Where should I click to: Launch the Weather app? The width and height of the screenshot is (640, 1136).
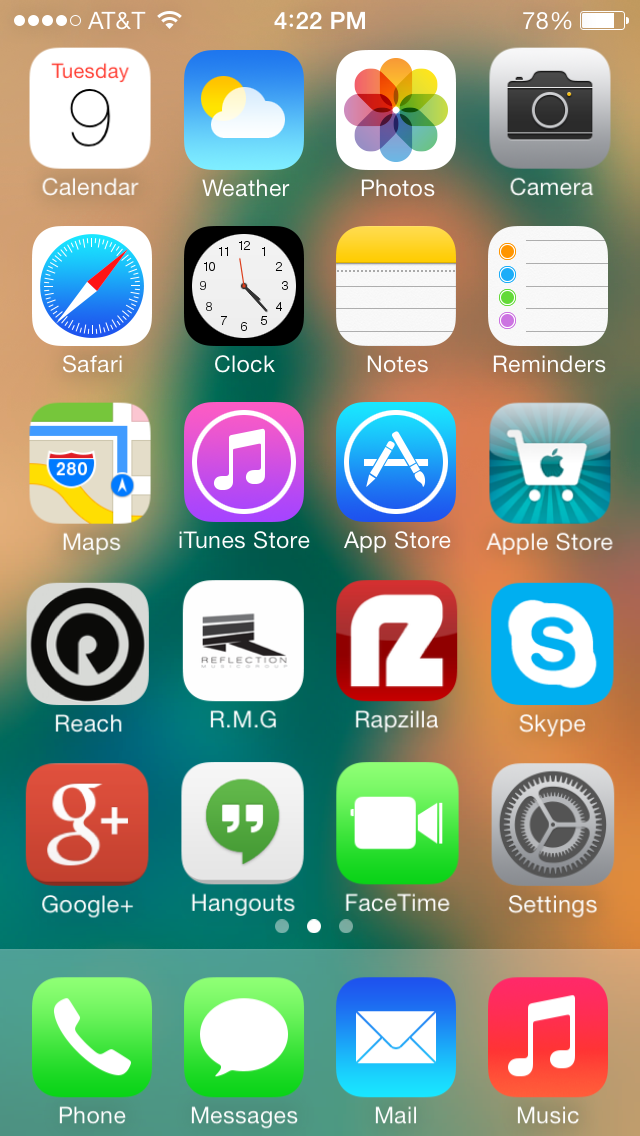coord(244,109)
